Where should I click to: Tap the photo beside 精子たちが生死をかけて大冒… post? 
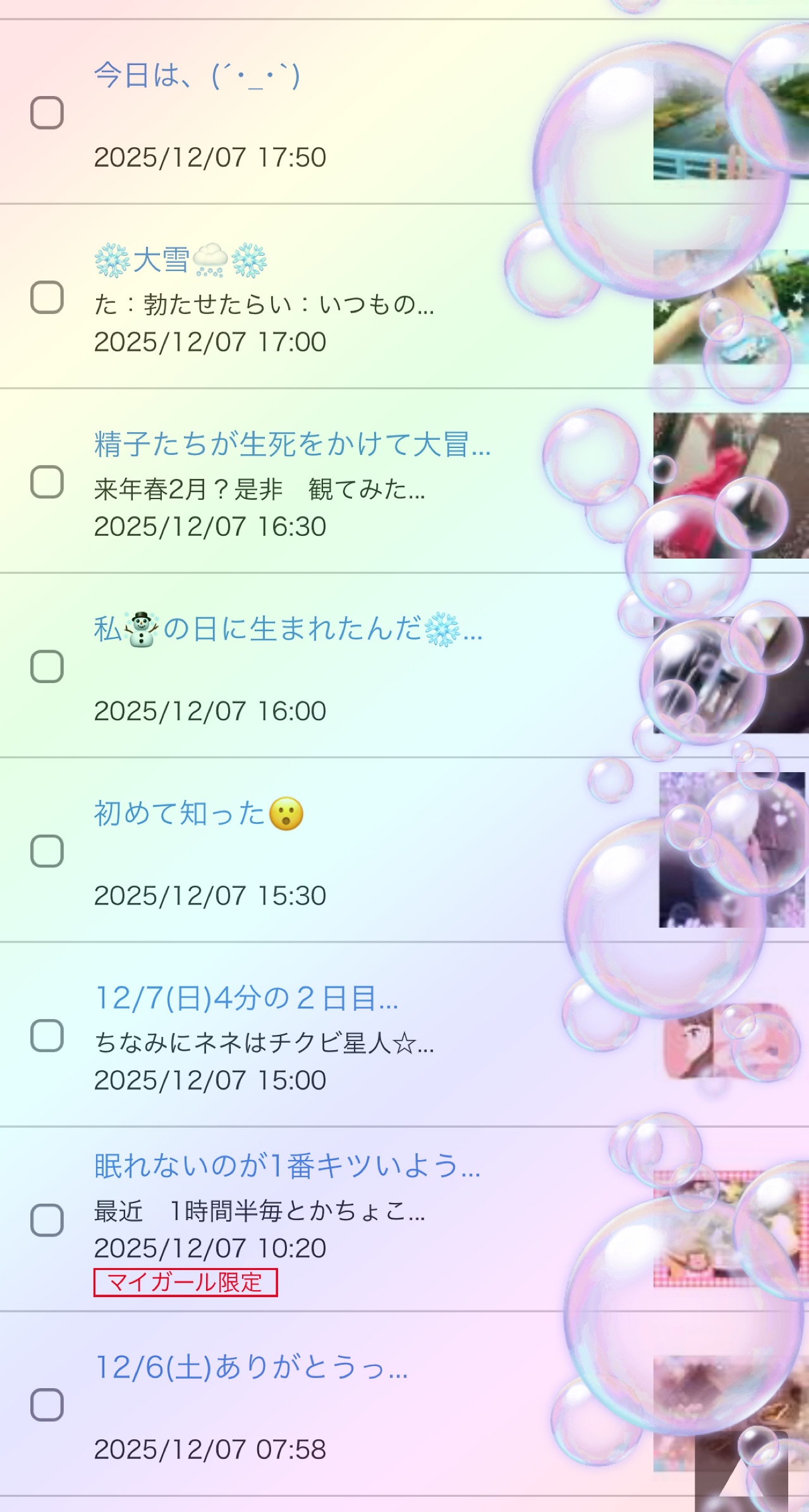(x=730, y=485)
